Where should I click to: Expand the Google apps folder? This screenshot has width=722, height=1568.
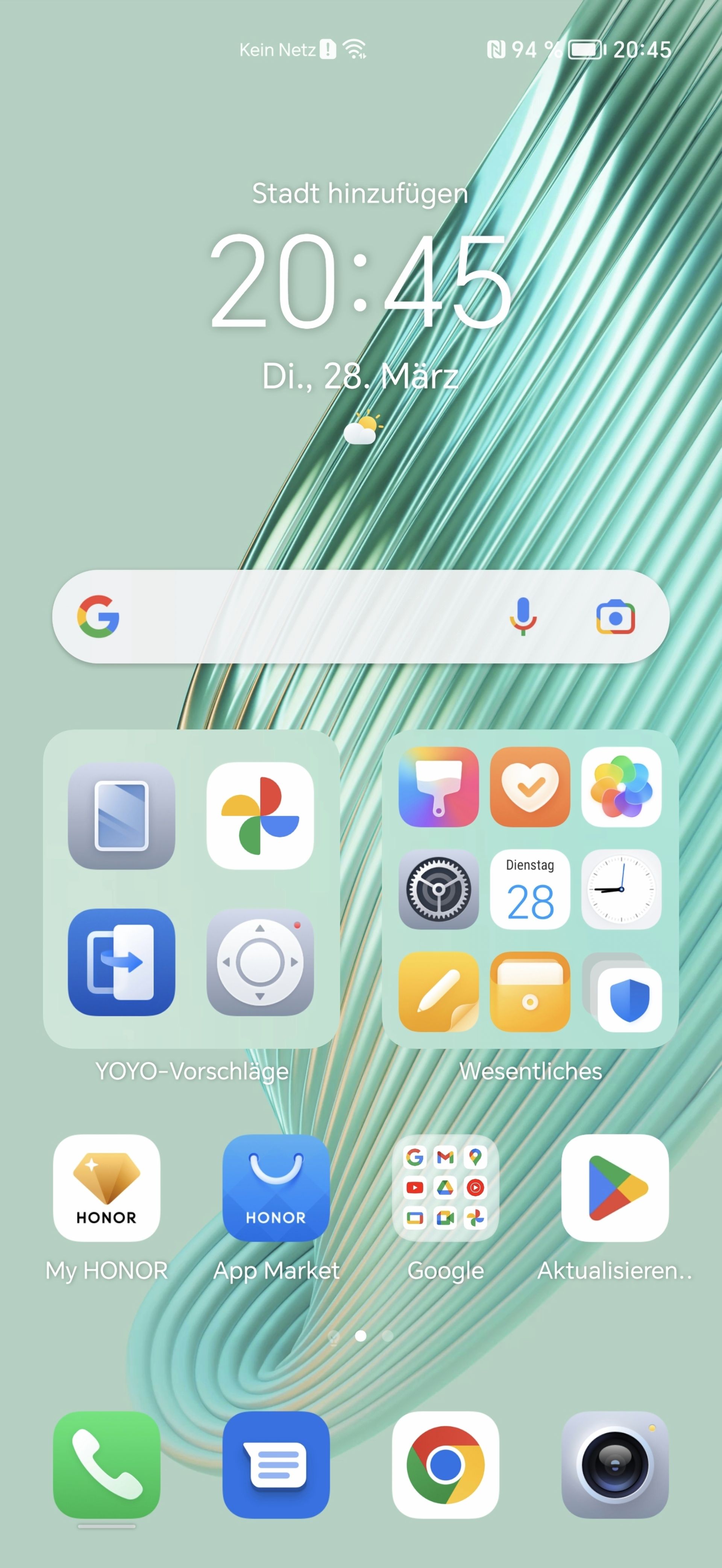pyautogui.click(x=445, y=1188)
